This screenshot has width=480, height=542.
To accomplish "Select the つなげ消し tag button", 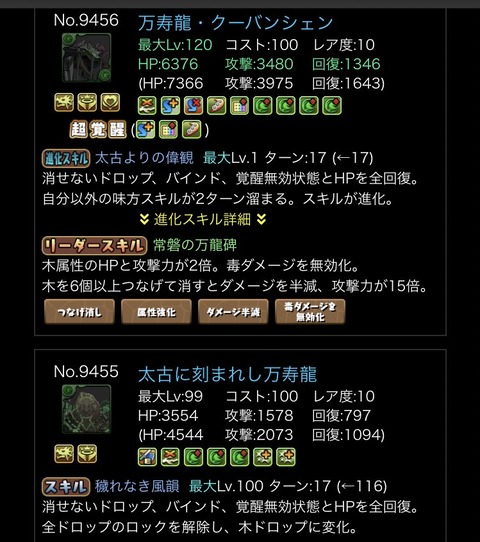I will [x=79, y=312].
